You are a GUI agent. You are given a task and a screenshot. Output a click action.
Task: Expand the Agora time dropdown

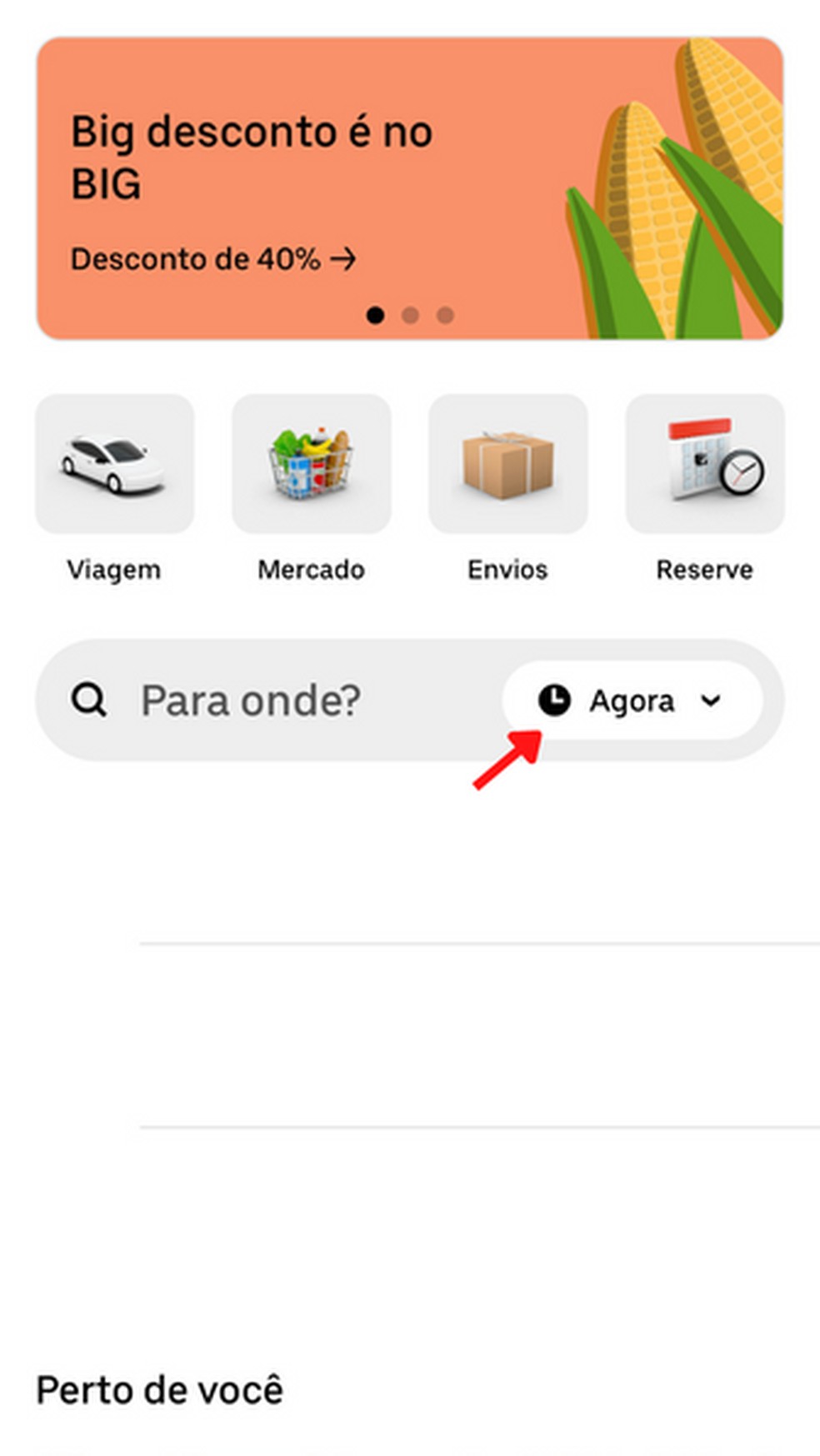(632, 701)
